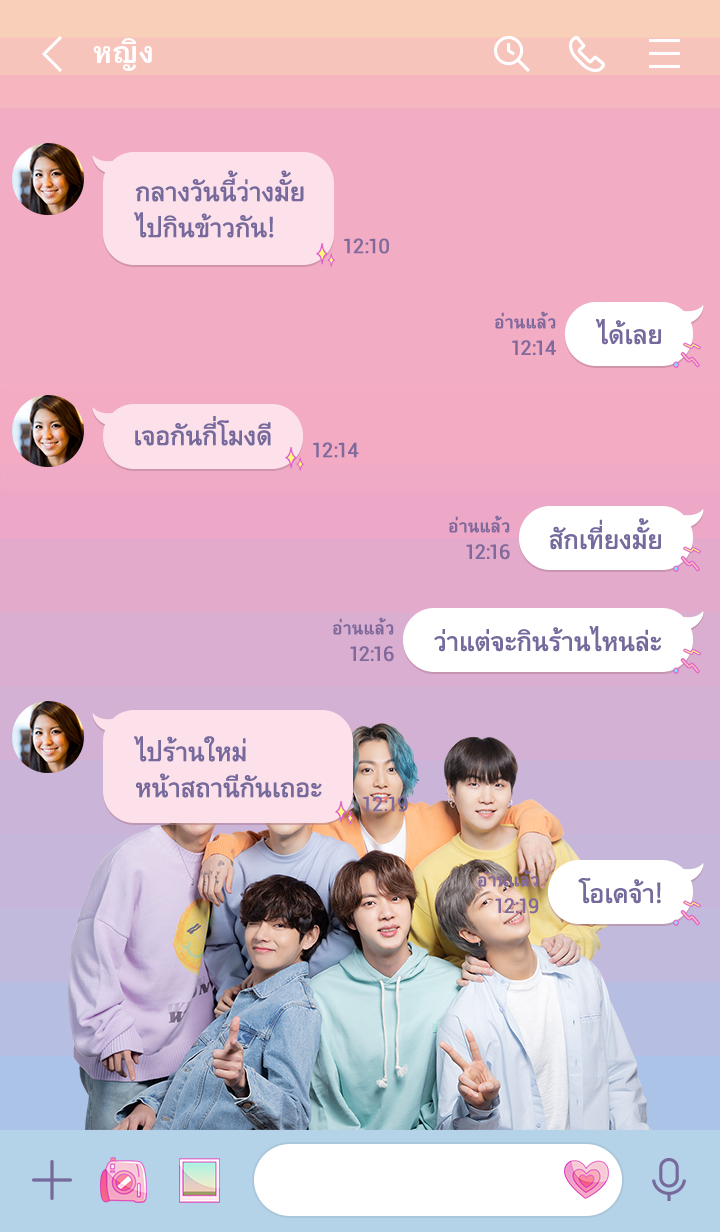Record a voice message with the microphone
Viewport: 720px width, 1232px height.
[x=668, y=1181]
